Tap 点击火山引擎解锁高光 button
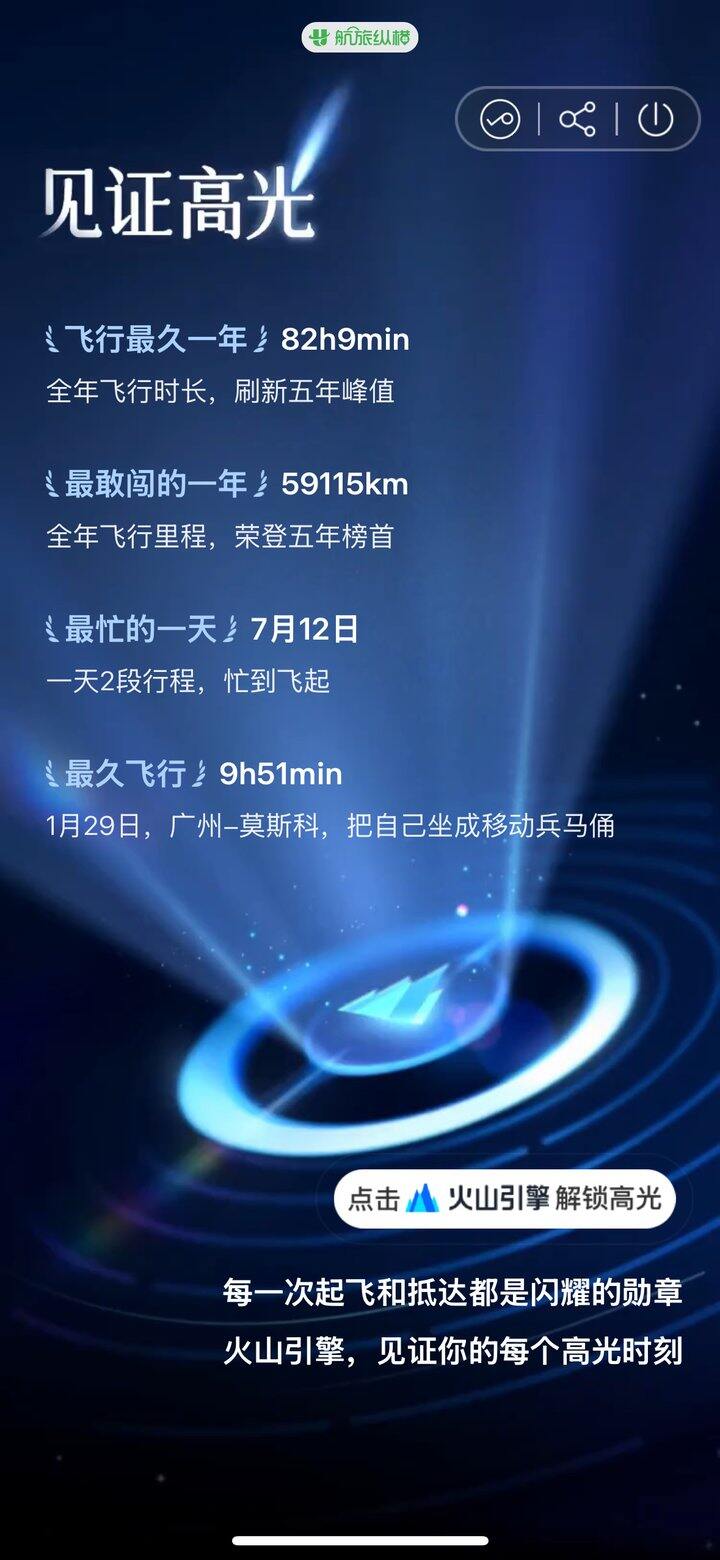This screenshot has width=720, height=1560. tap(505, 1198)
